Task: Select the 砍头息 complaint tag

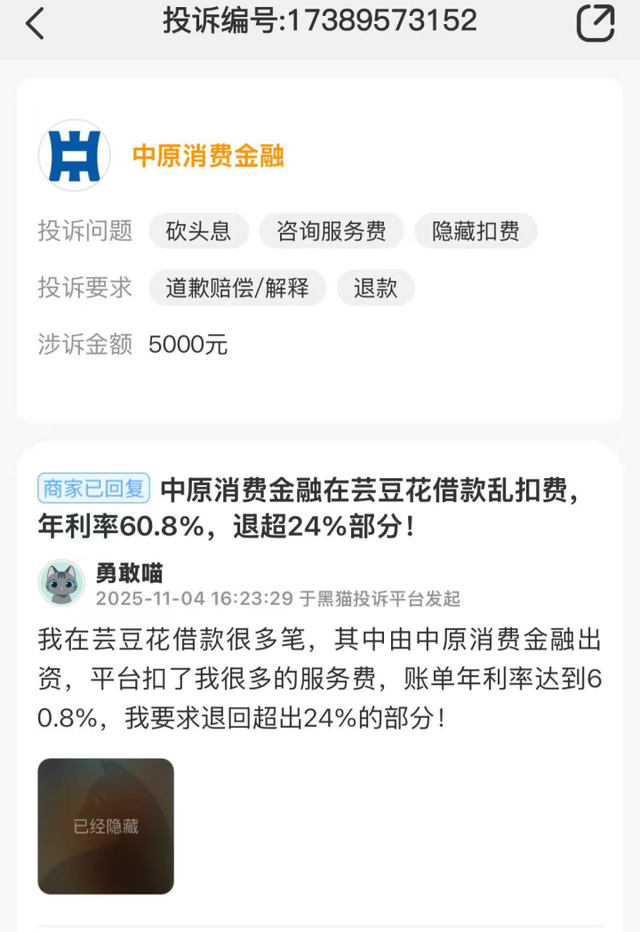Action: click(198, 231)
